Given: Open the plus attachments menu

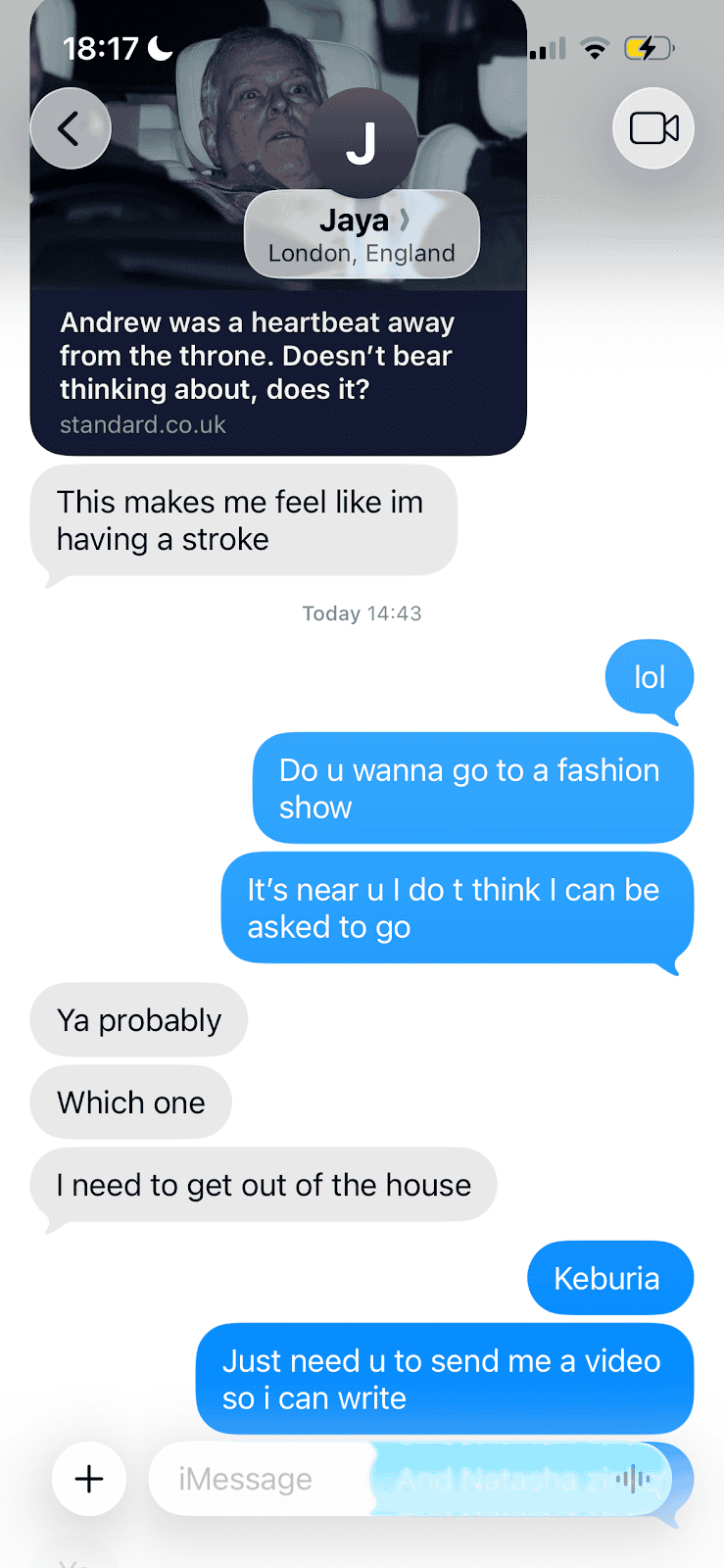Looking at the screenshot, I should click(x=89, y=1479).
